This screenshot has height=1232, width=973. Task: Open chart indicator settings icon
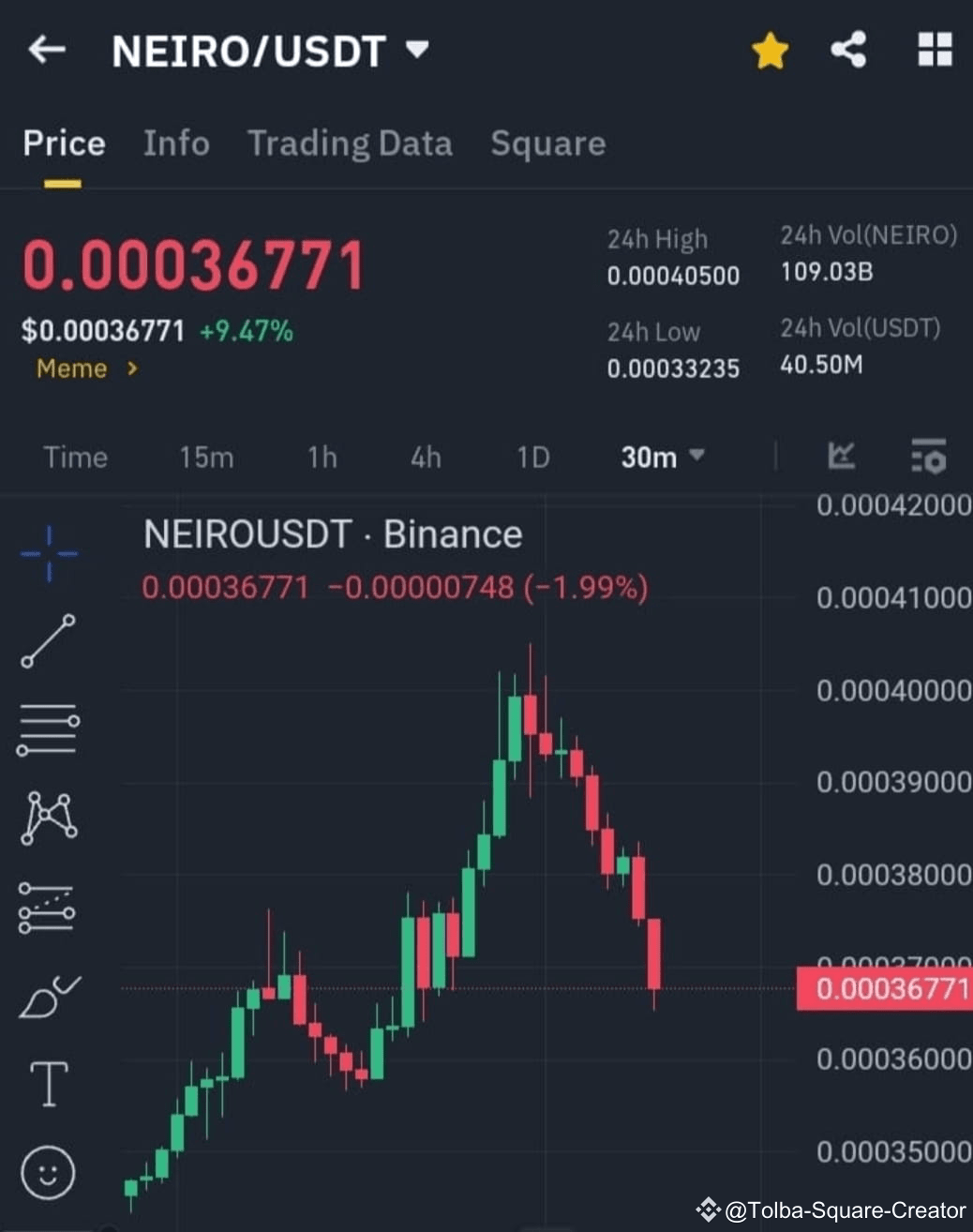tap(928, 458)
